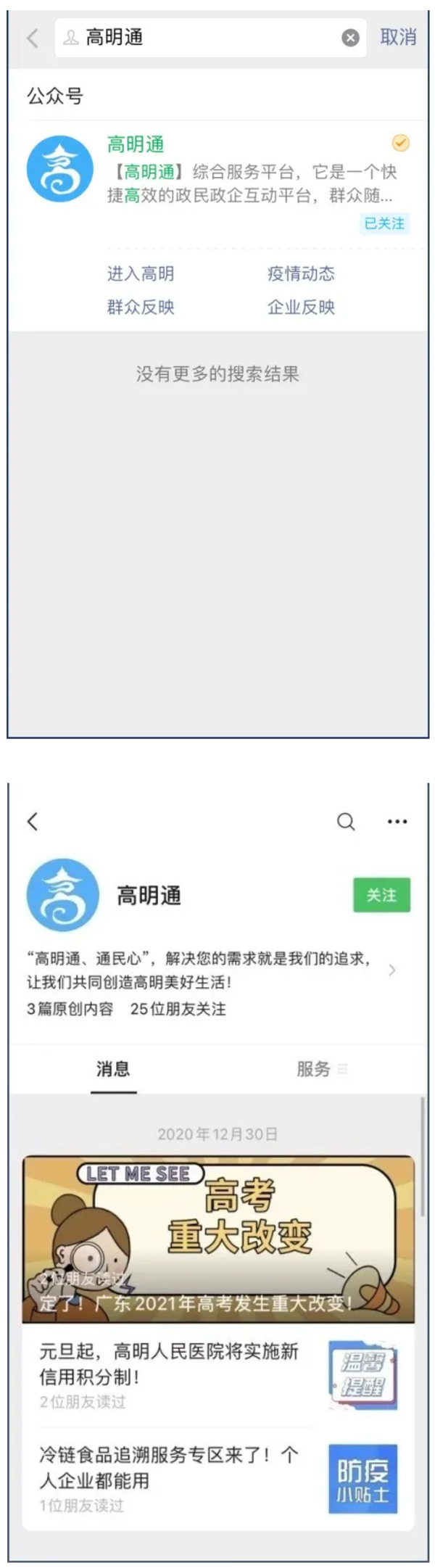Image resolution: width=435 pixels, height=1568 pixels.
Task: Clear the 高明通 search text
Action: coord(350,38)
